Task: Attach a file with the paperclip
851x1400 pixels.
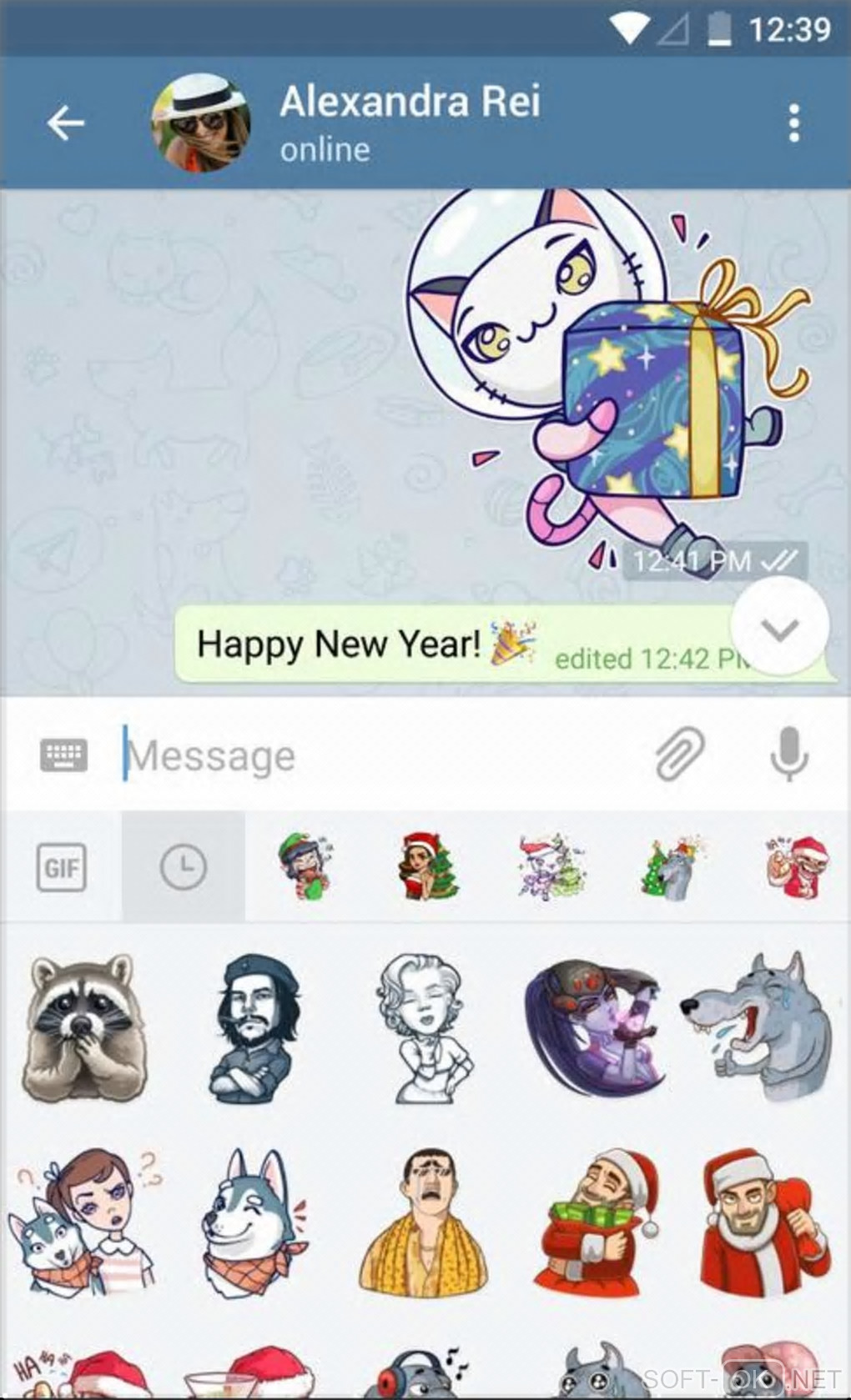Action: (x=679, y=755)
